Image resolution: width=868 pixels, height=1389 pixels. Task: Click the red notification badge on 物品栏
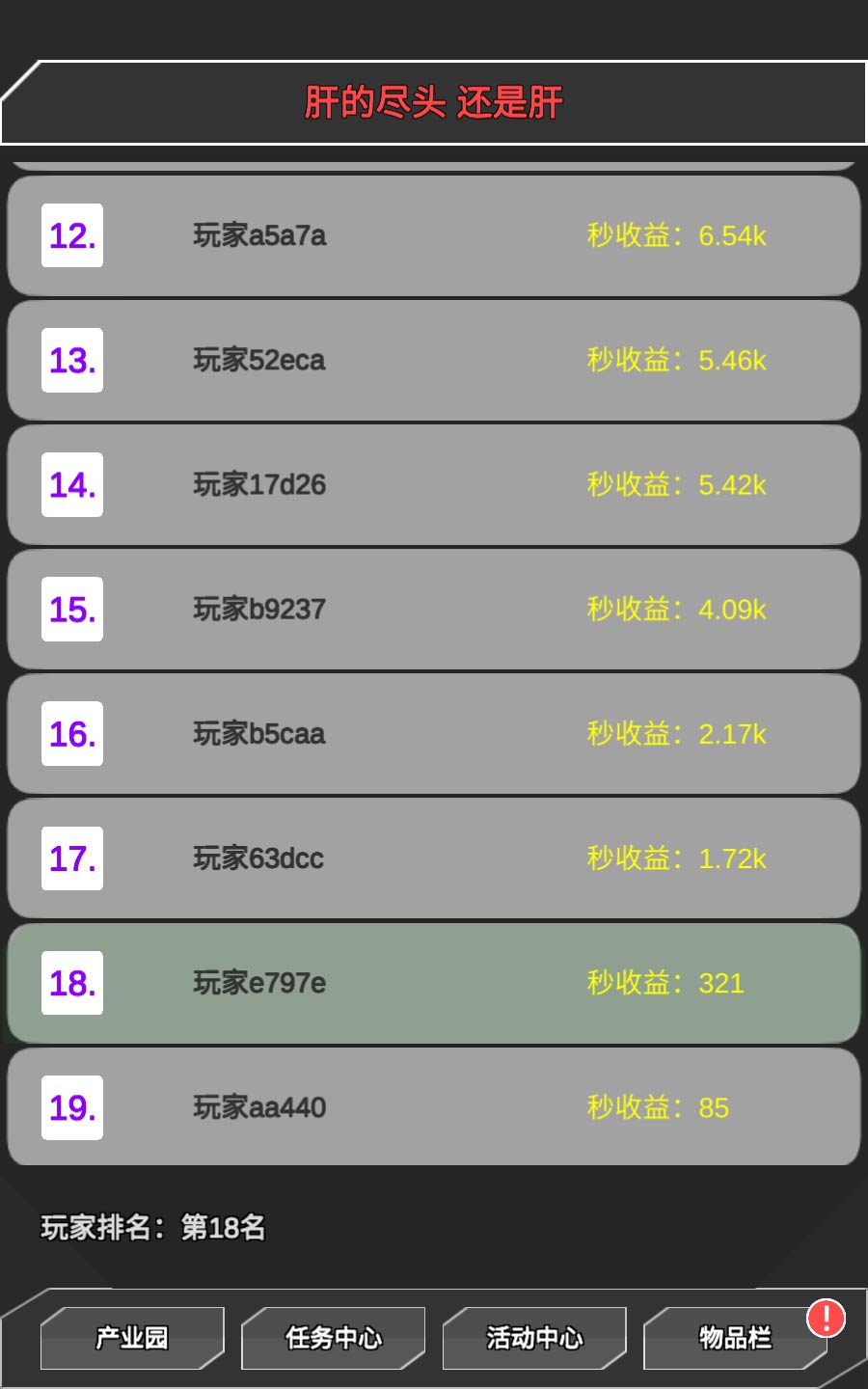click(x=827, y=1319)
